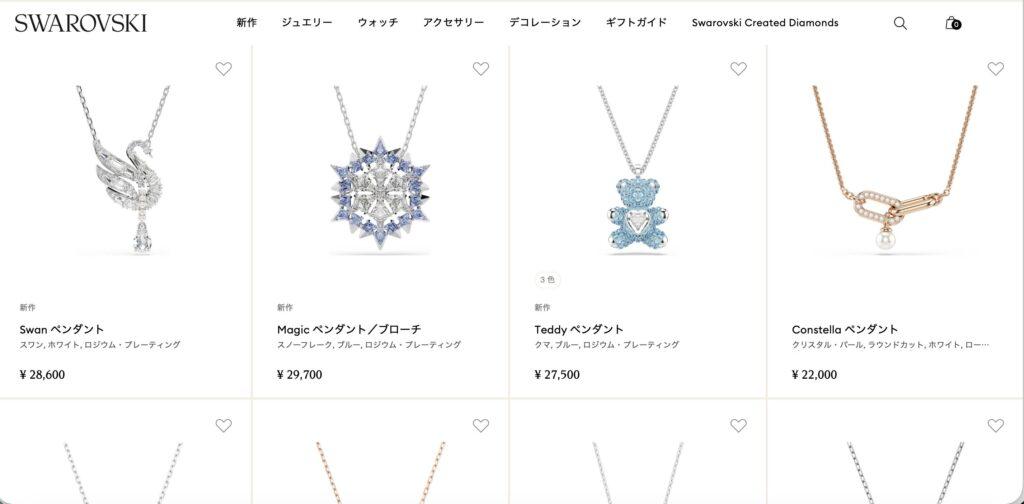
Task: Open the shopping bag
Action: [952, 23]
